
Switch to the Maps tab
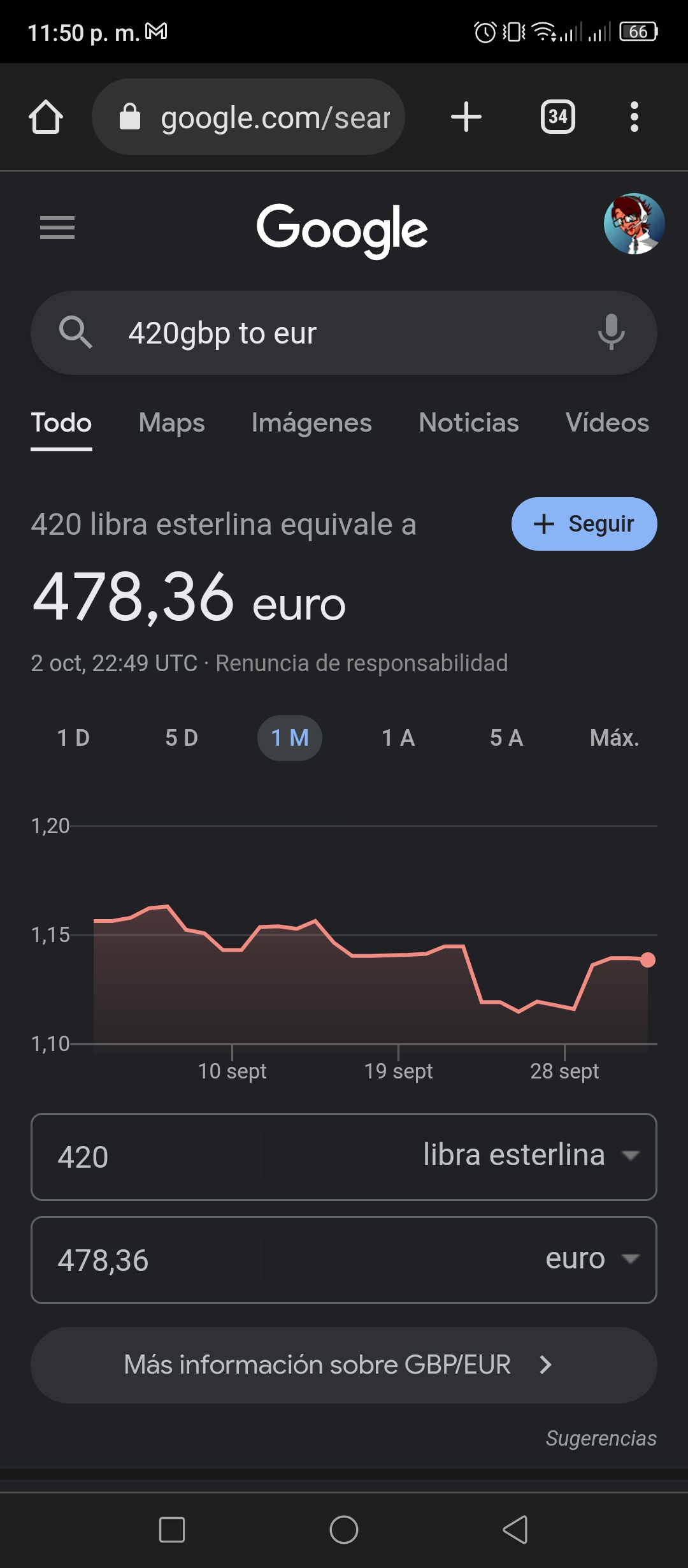pyautogui.click(x=172, y=423)
